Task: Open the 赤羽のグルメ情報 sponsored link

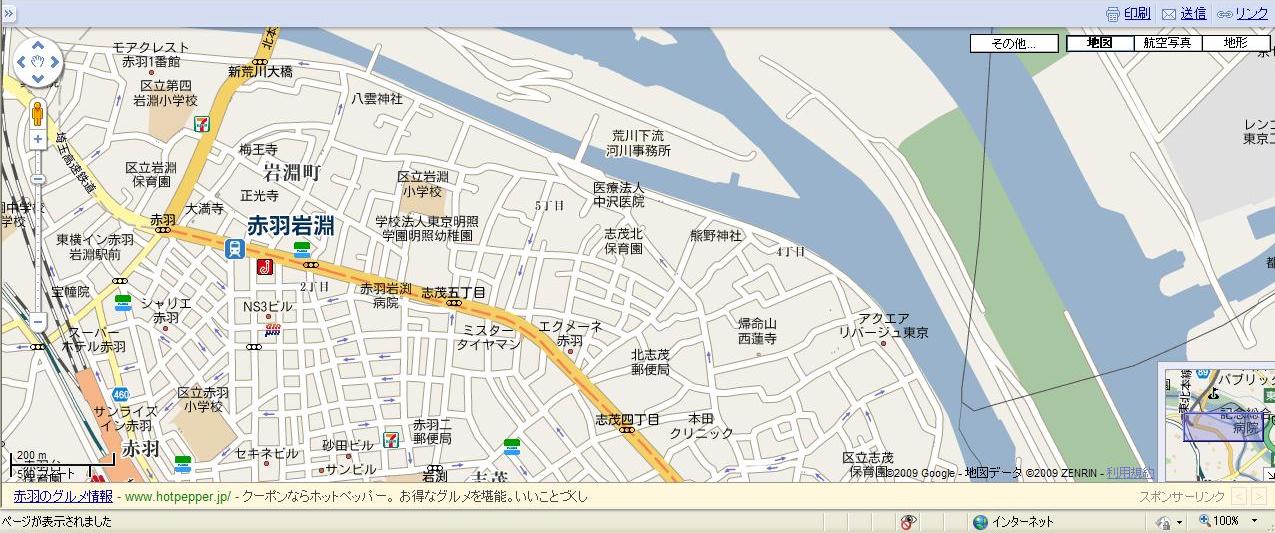Action: (63, 496)
